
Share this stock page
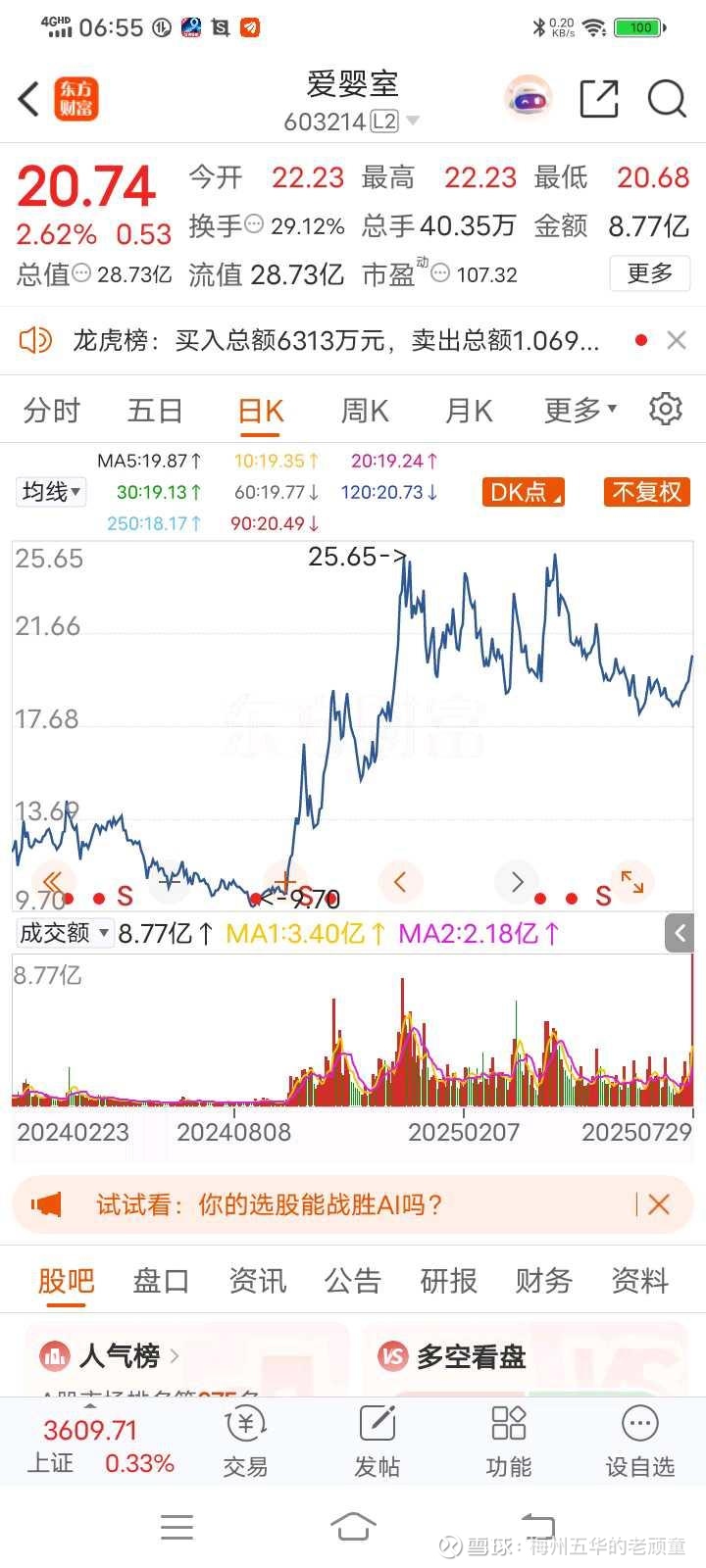[x=598, y=99]
